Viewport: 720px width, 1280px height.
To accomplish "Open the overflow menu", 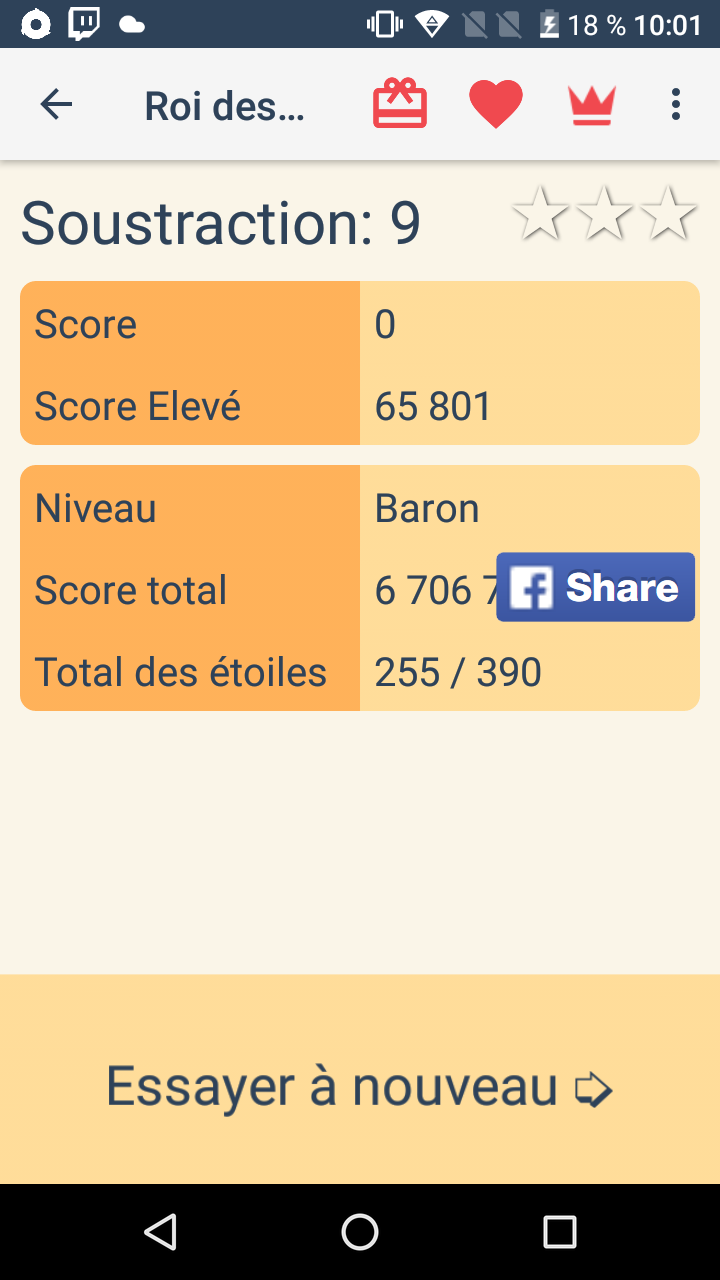I will [x=676, y=104].
